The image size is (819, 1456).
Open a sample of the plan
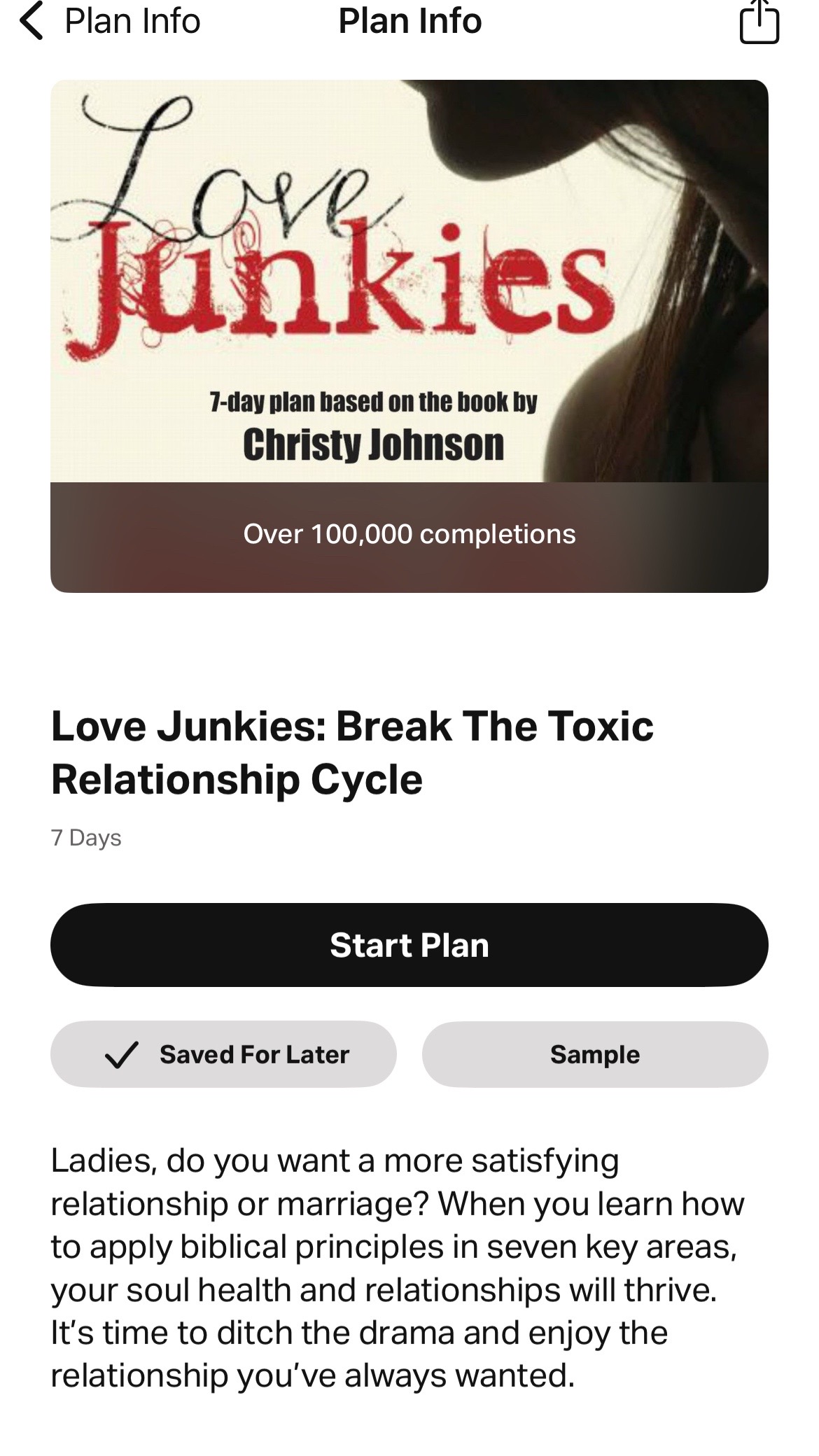click(x=595, y=1054)
